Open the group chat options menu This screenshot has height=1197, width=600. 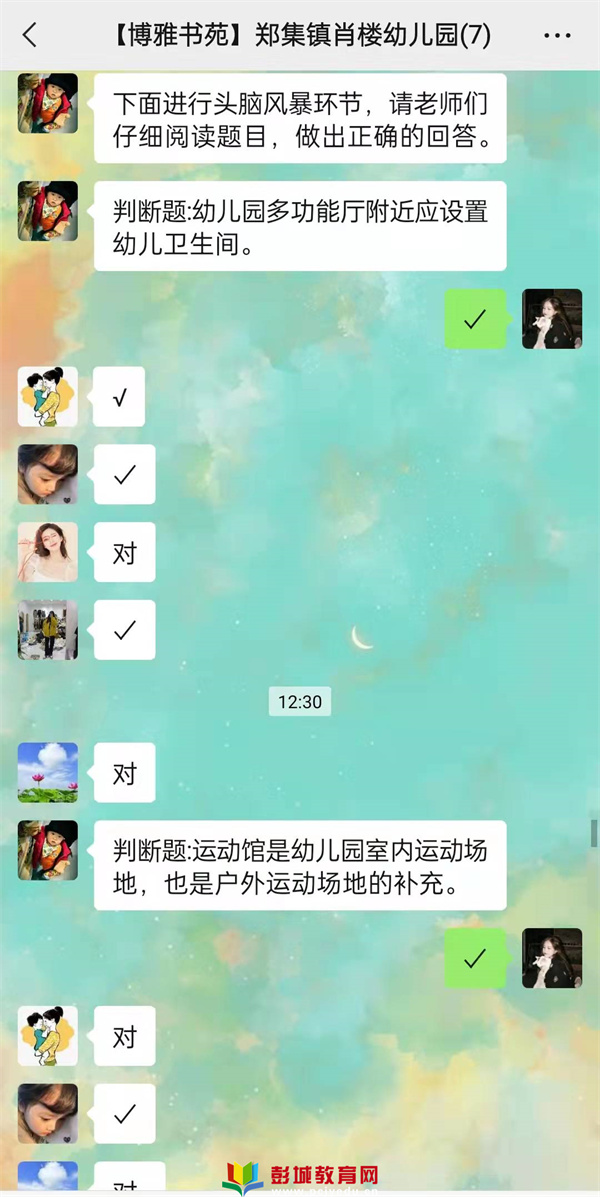pos(557,35)
